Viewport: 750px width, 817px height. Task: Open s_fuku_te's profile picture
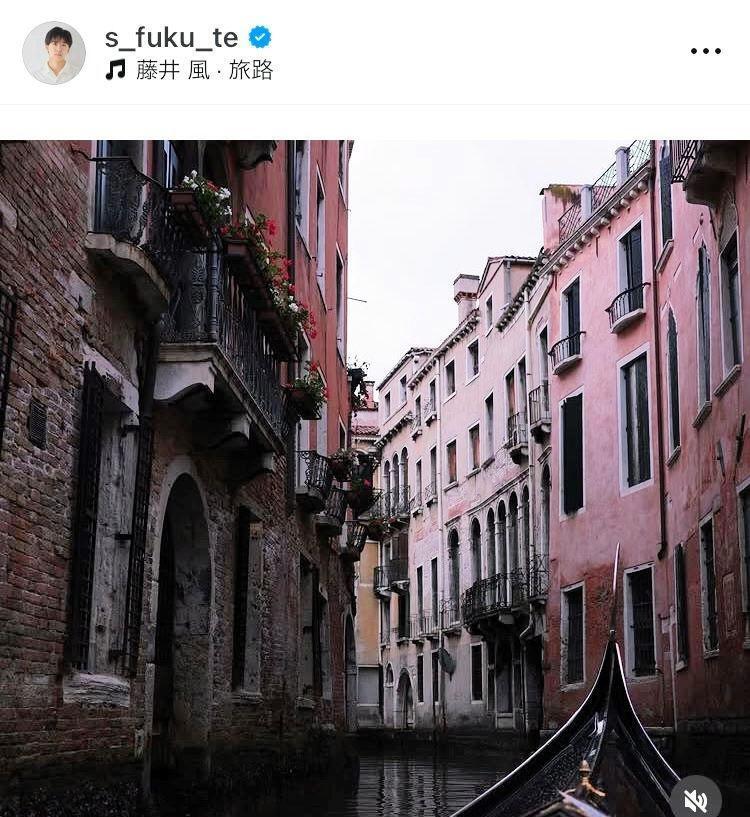coord(54,52)
